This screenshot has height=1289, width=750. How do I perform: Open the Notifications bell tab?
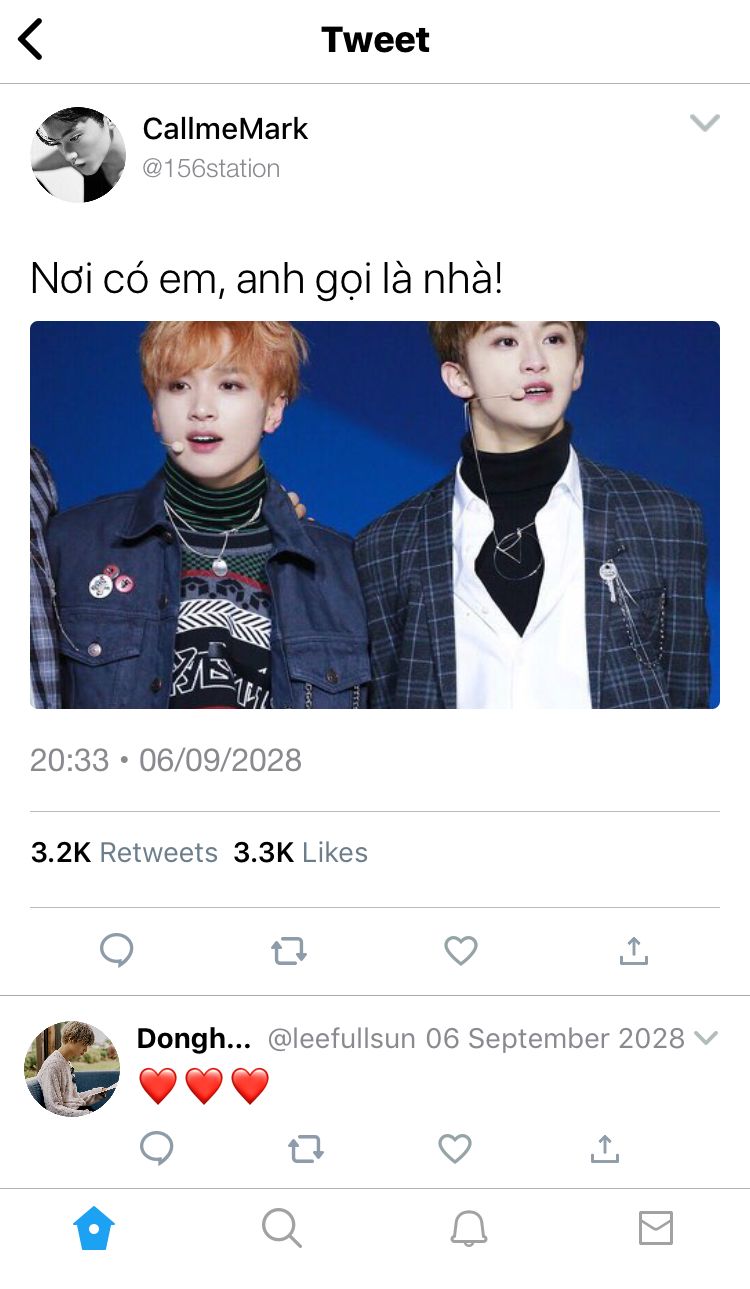468,1227
